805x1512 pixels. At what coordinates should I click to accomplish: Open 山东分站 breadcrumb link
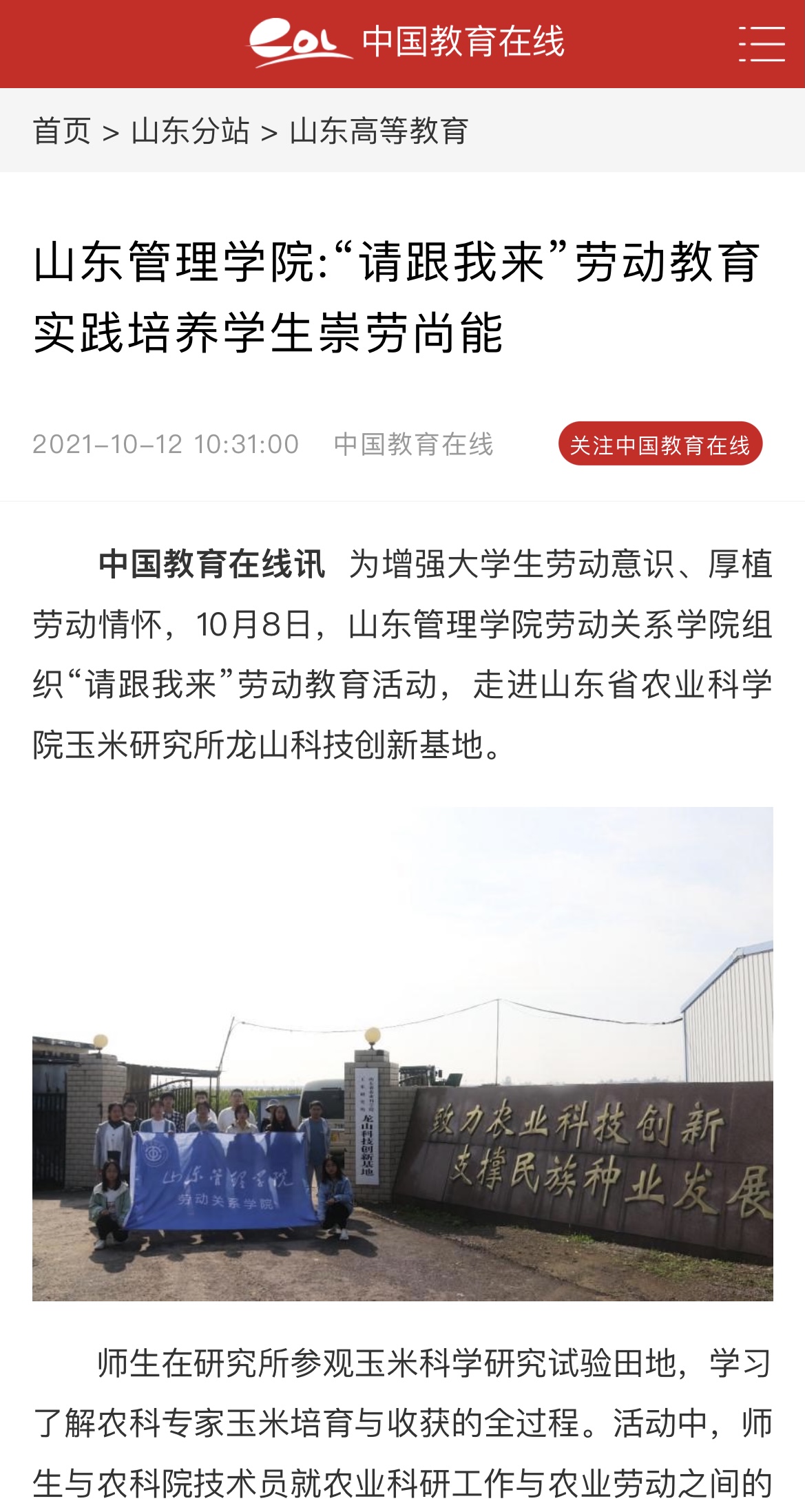click(190, 131)
